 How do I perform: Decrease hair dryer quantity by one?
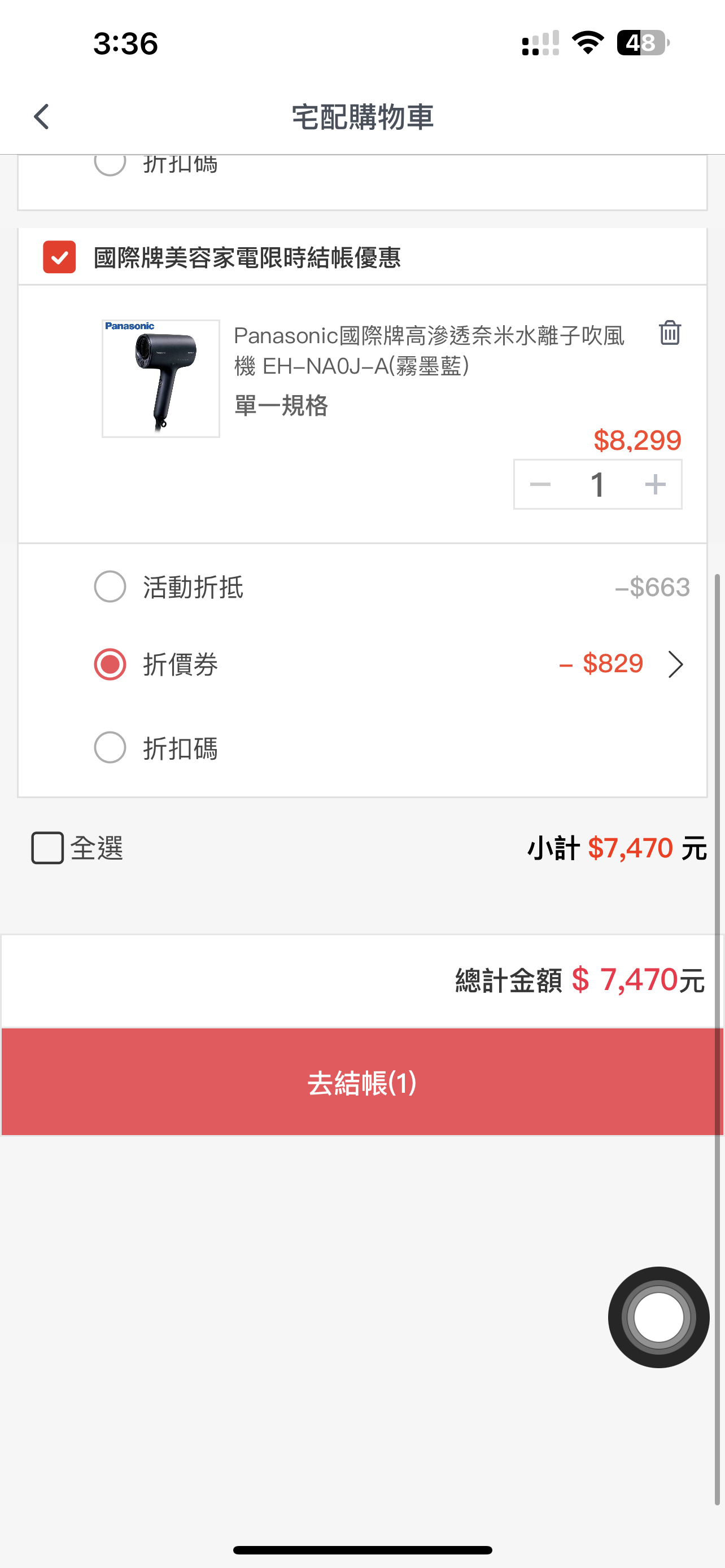(540, 484)
